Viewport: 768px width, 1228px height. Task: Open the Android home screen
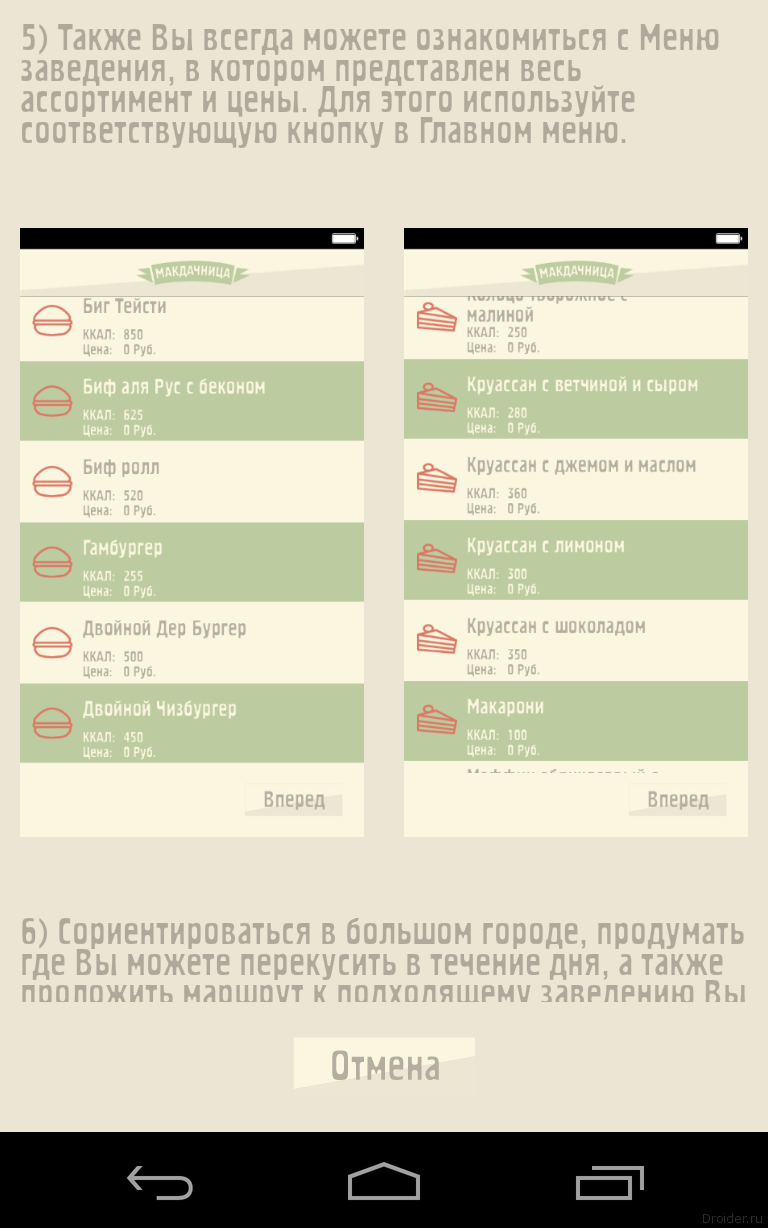tap(384, 1182)
